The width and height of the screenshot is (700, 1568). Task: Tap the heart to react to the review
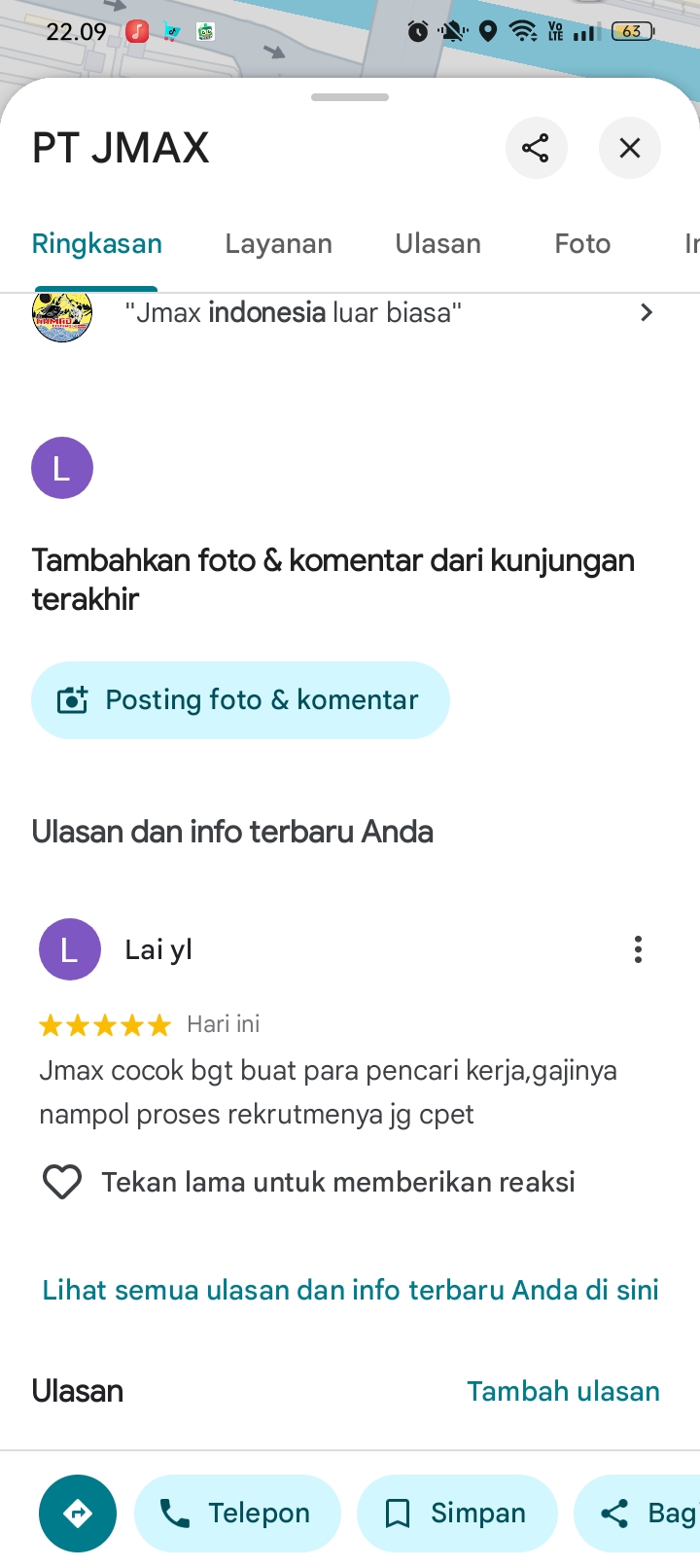62,1182
